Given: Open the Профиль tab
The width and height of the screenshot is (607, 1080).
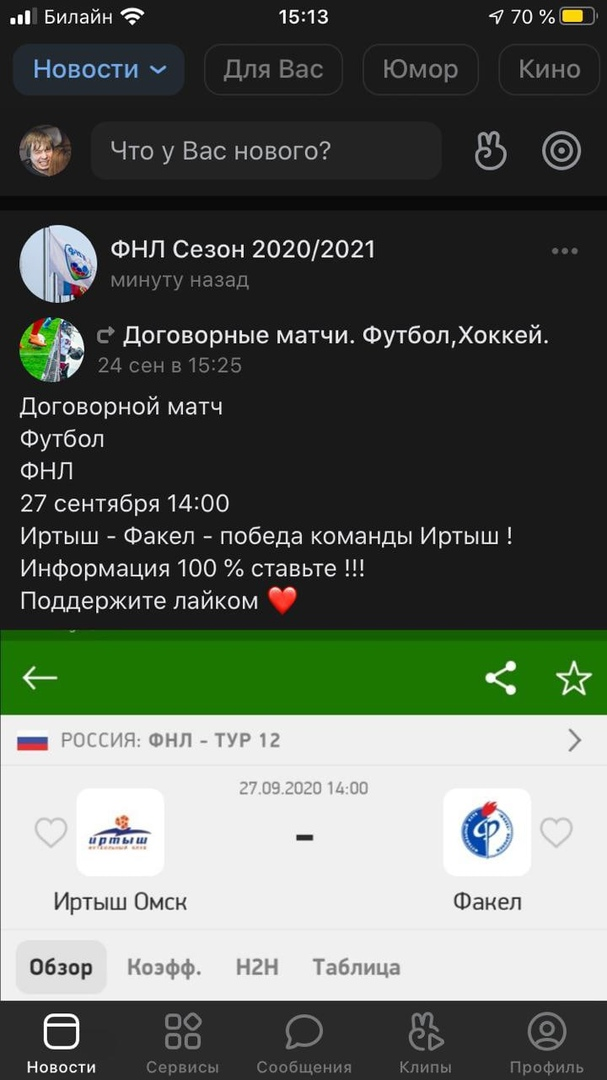Looking at the screenshot, I should [x=546, y=1043].
